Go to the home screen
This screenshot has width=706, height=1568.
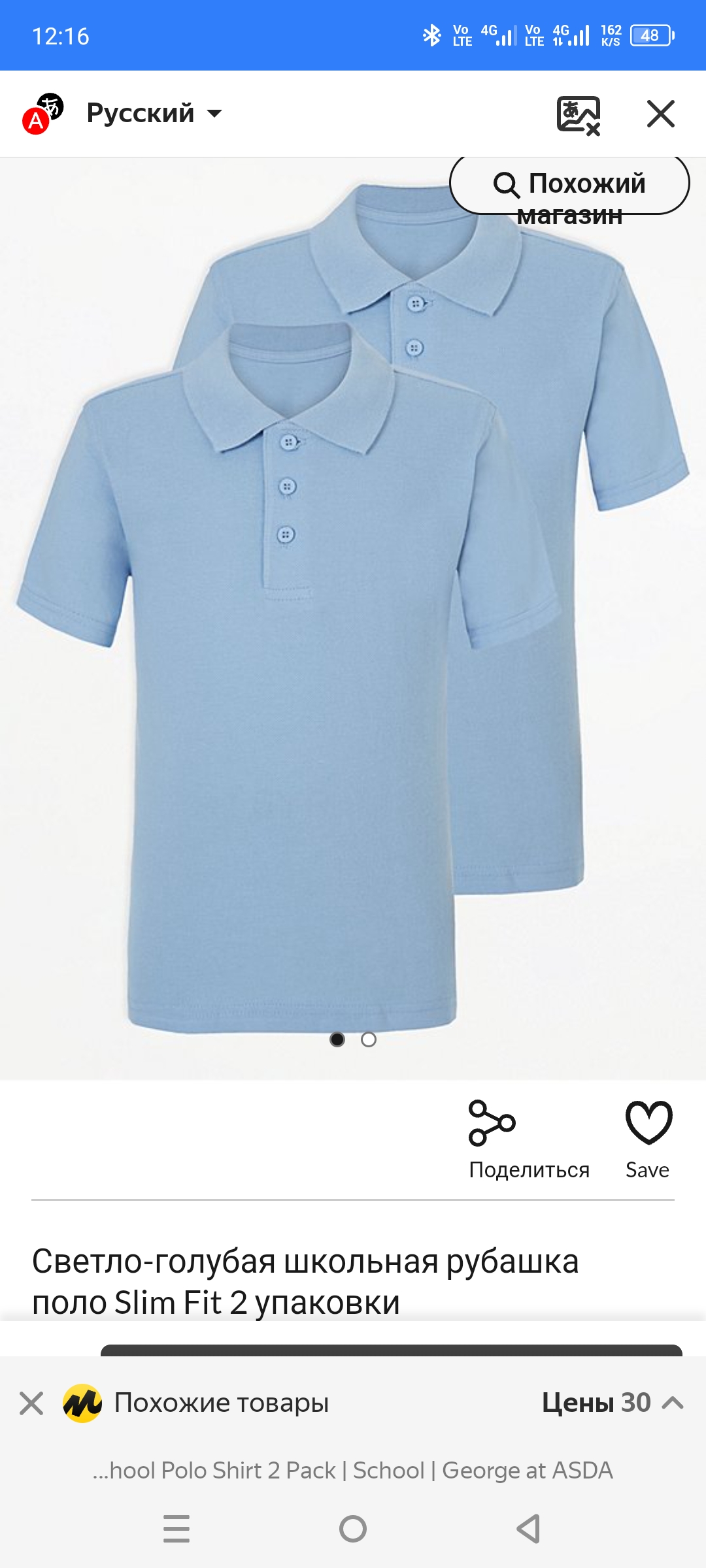pyautogui.click(x=353, y=1529)
